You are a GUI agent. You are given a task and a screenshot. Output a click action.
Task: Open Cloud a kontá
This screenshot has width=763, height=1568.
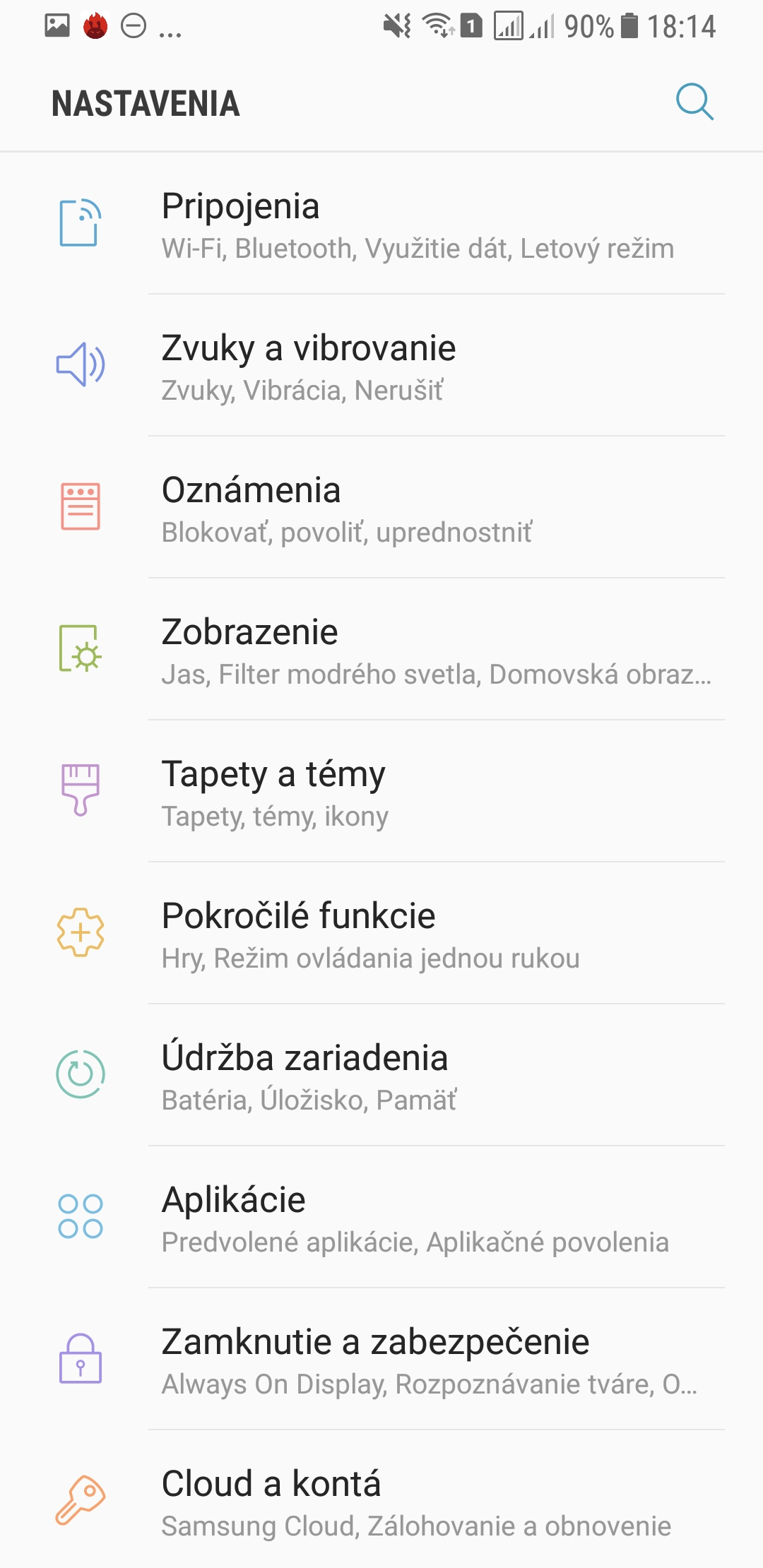point(381,1499)
